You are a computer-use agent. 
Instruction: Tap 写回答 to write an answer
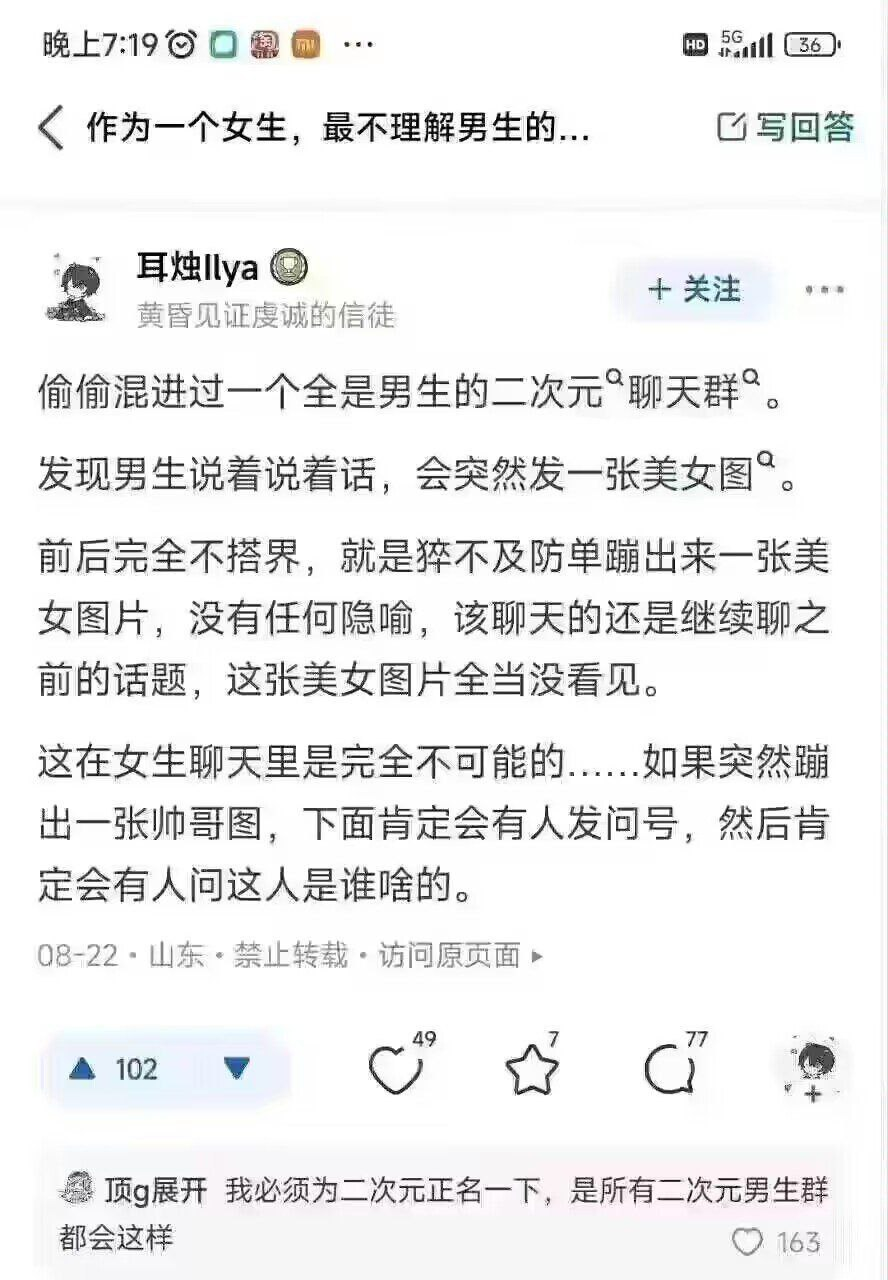(787, 127)
